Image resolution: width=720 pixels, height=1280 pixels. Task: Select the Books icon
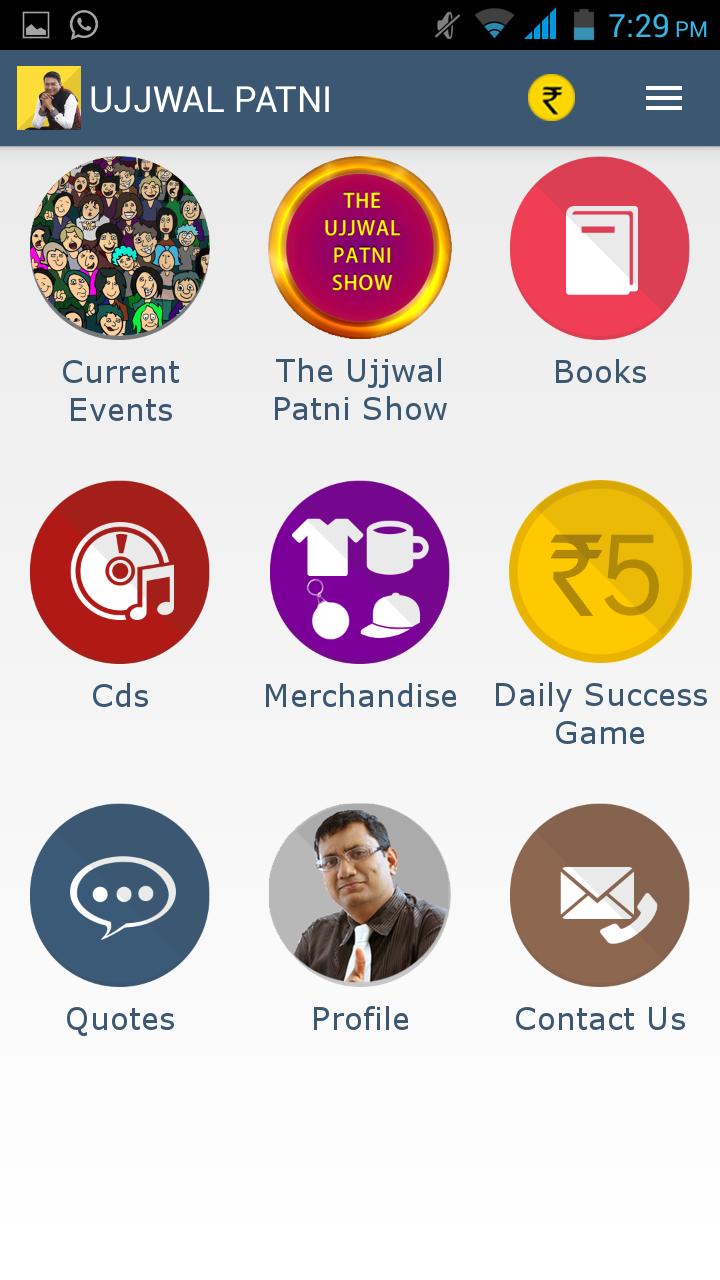599,247
